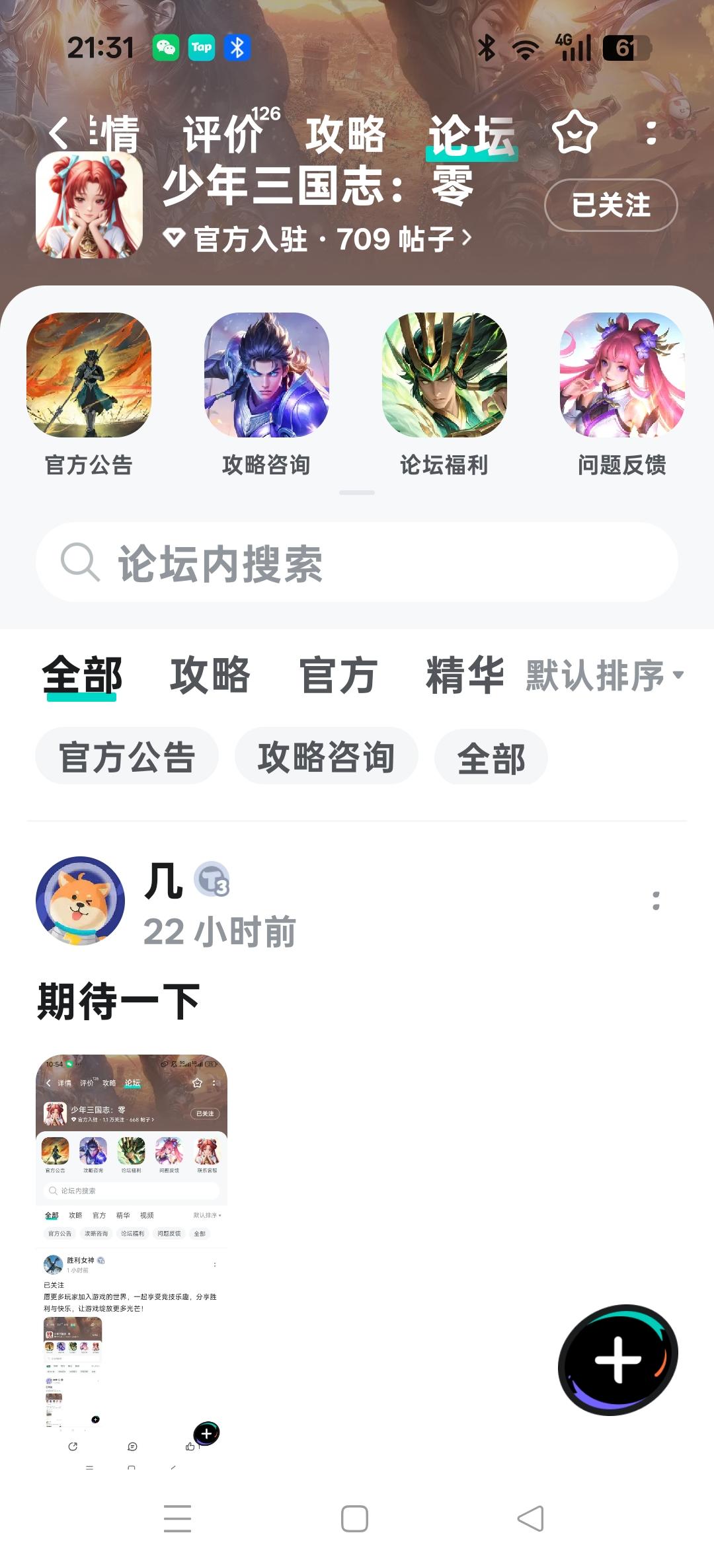
Task: Open the 默认排序 sort dropdown
Action: click(600, 676)
